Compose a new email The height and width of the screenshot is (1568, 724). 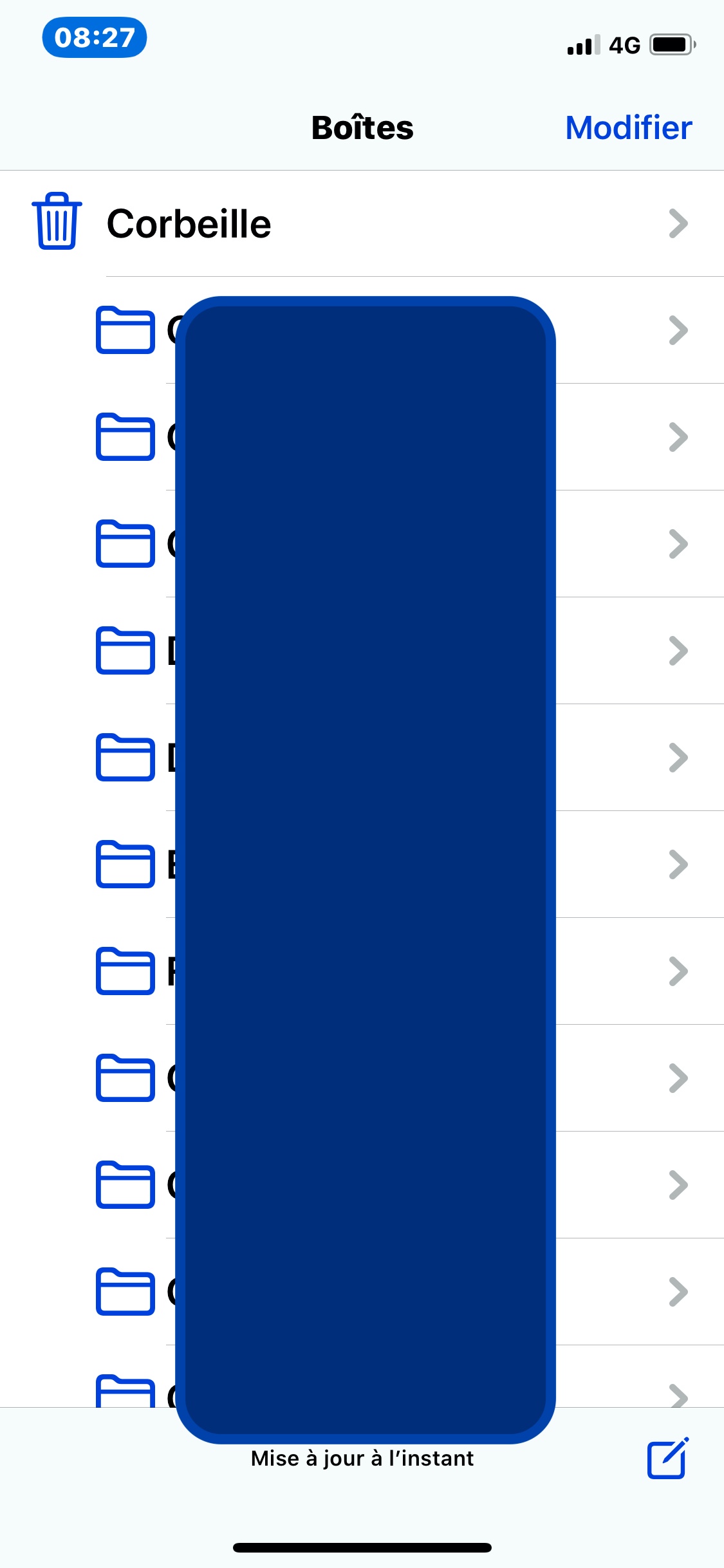point(667,1459)
